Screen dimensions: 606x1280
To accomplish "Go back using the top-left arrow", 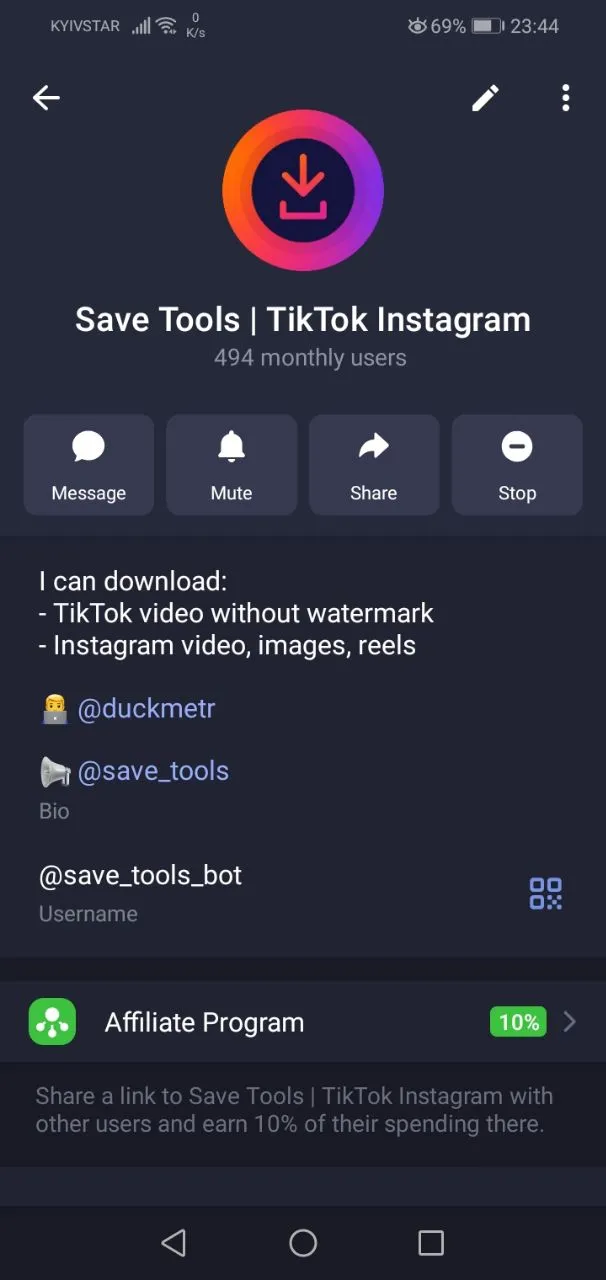I will (x=46, y=97).
